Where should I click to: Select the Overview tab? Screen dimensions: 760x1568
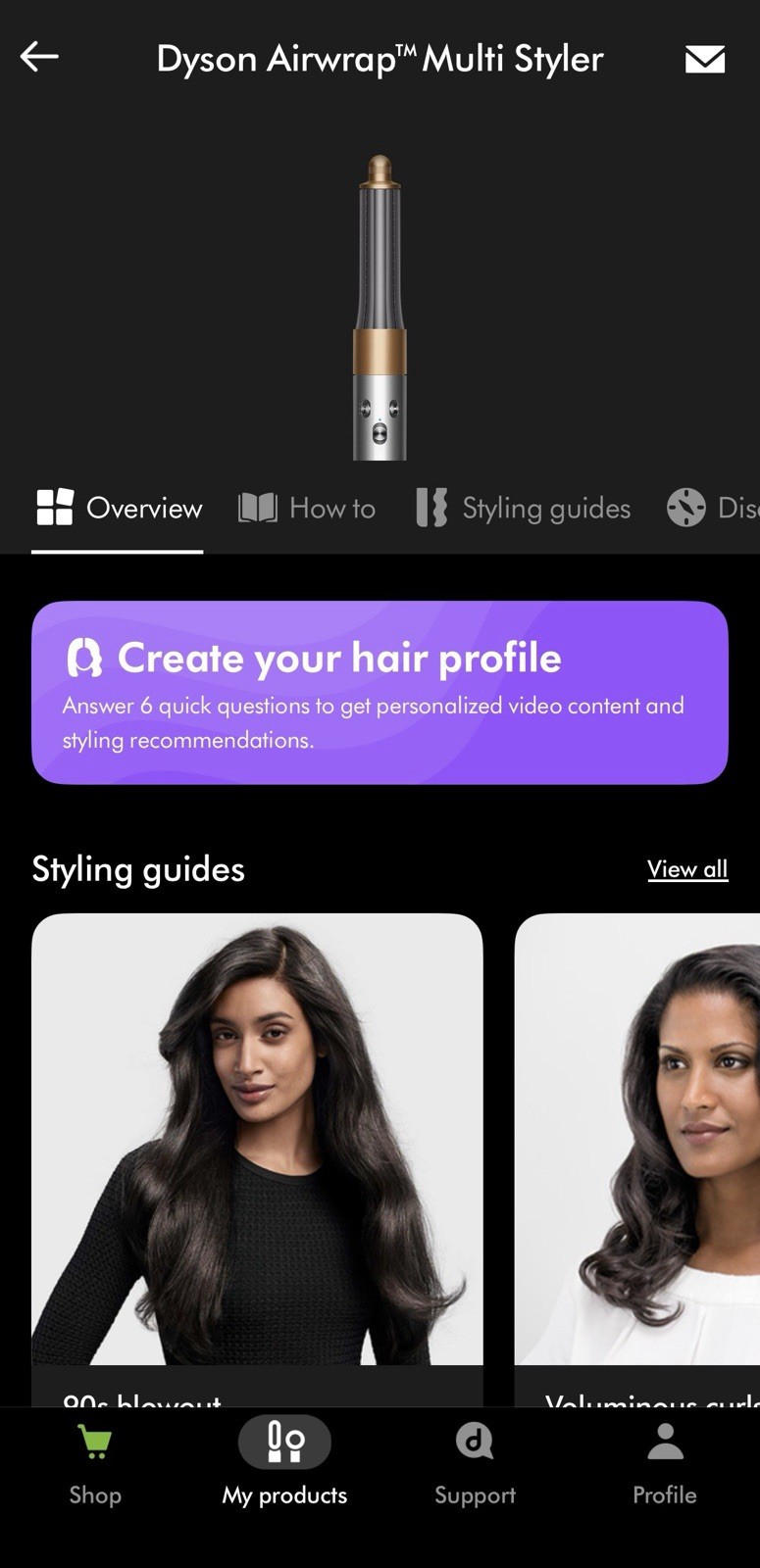tap(119, 508)
